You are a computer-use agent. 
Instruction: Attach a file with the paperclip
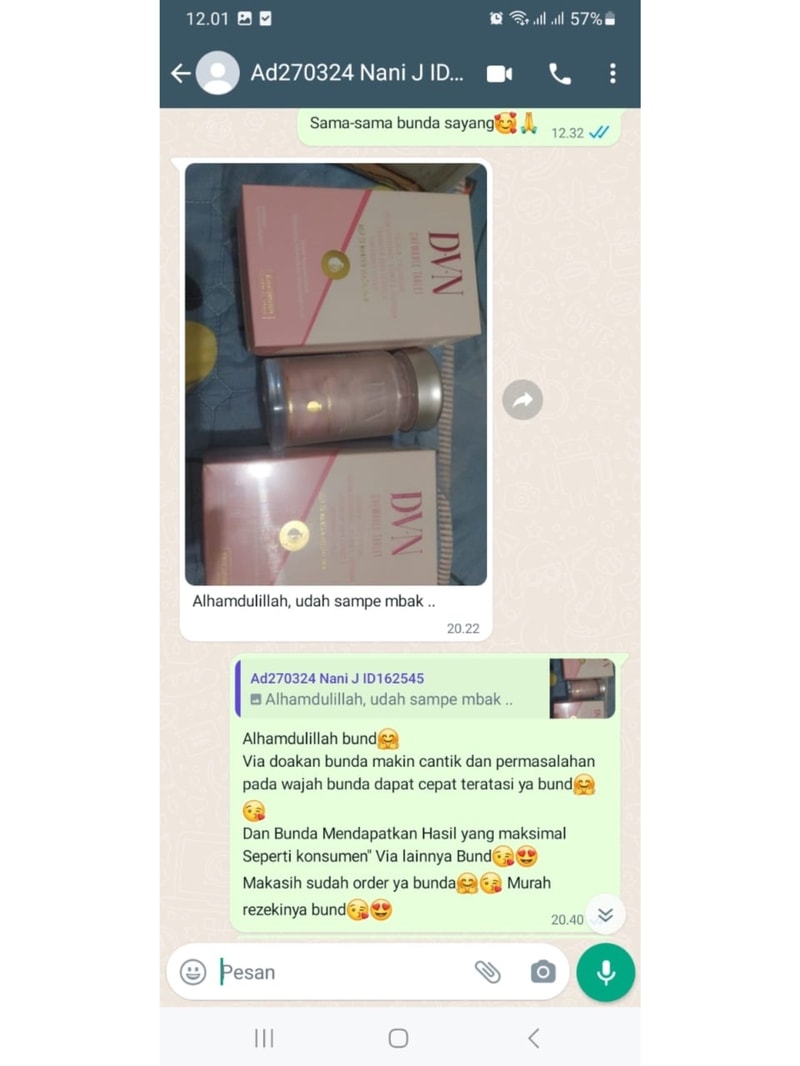coord(487,971)
